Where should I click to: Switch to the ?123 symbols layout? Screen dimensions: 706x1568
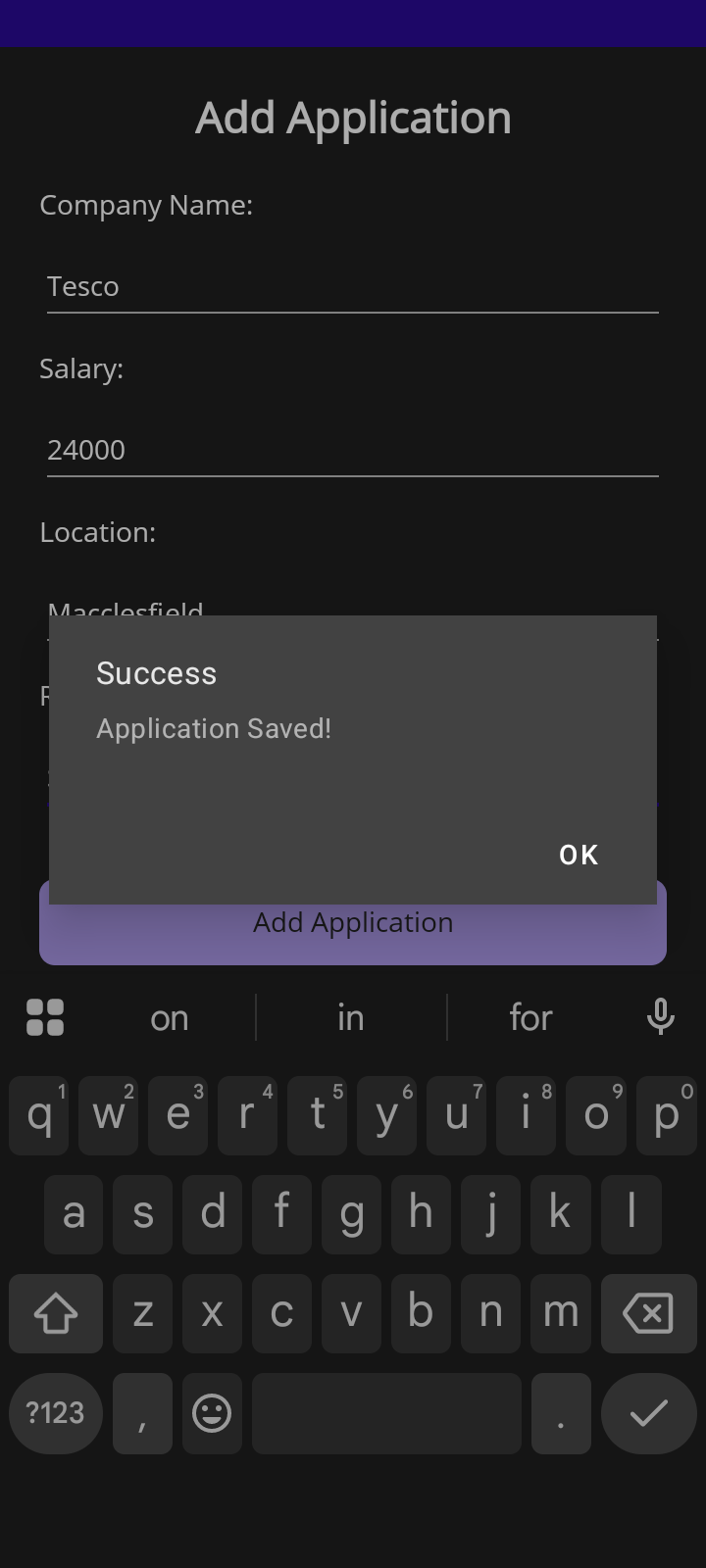click(55, 1413)
